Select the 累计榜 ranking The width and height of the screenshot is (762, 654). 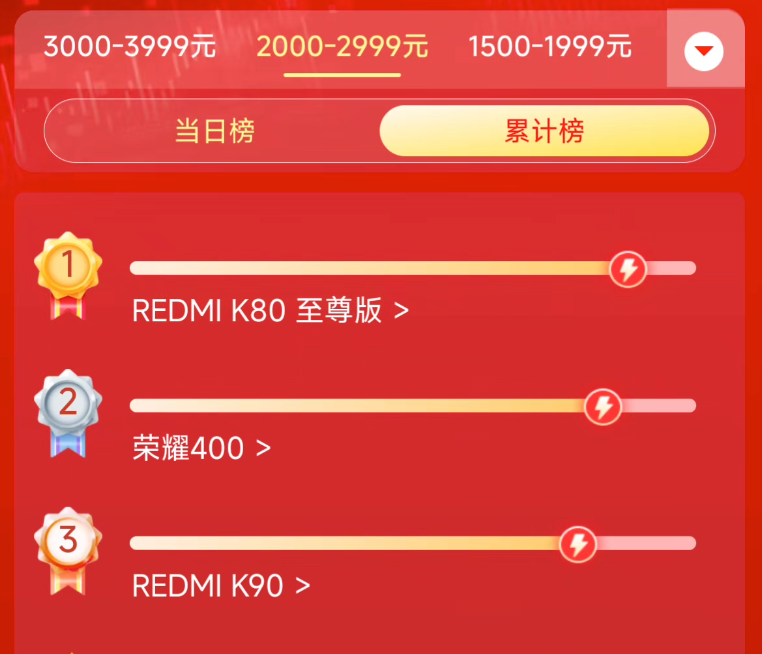point(544,131)
